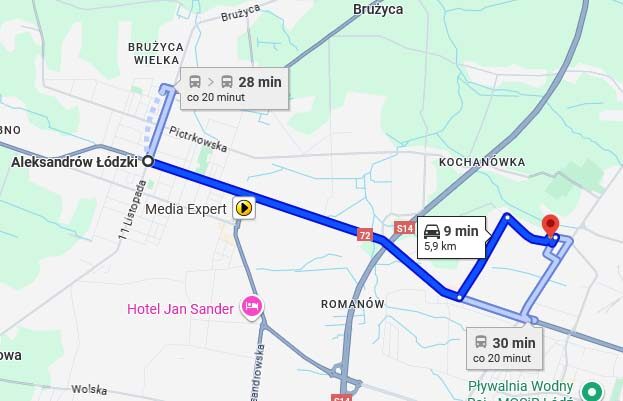Open the Media Expert place marker
623x401 pixels.
pos(244,209)
